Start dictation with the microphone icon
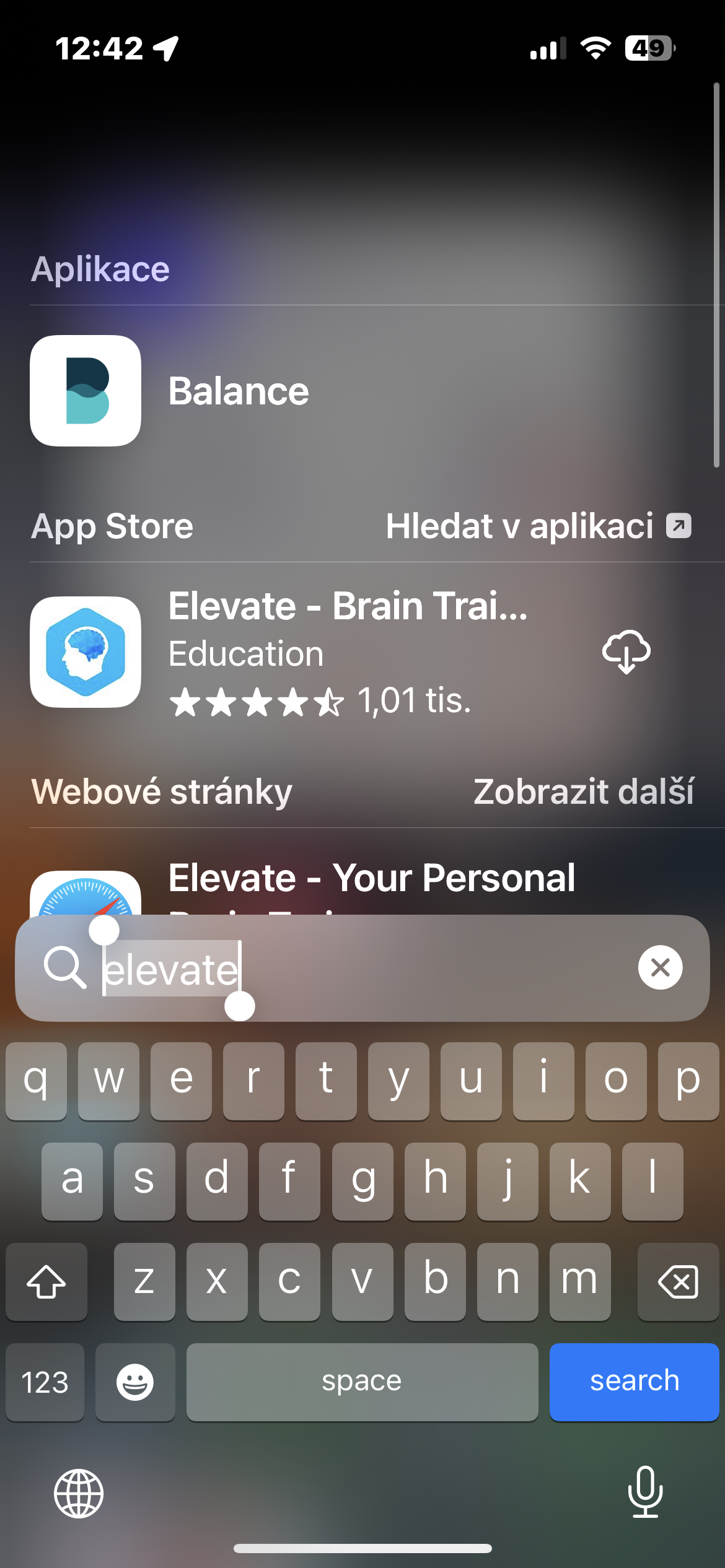 point(645,1492)
